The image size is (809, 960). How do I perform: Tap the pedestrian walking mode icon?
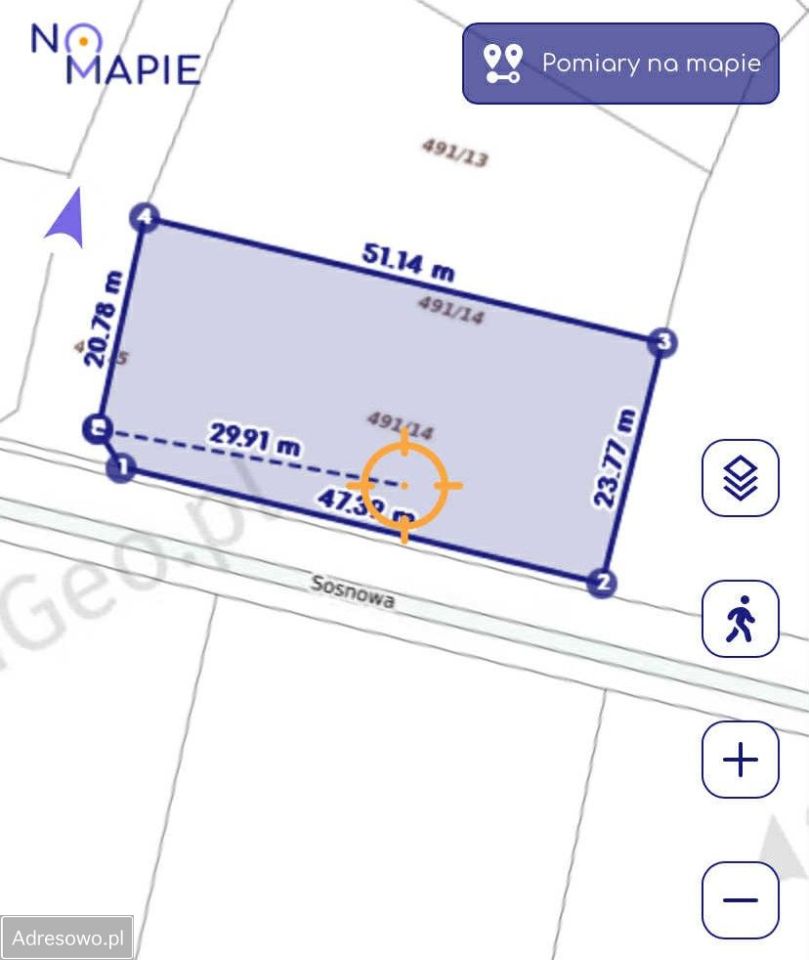(740, 619)
